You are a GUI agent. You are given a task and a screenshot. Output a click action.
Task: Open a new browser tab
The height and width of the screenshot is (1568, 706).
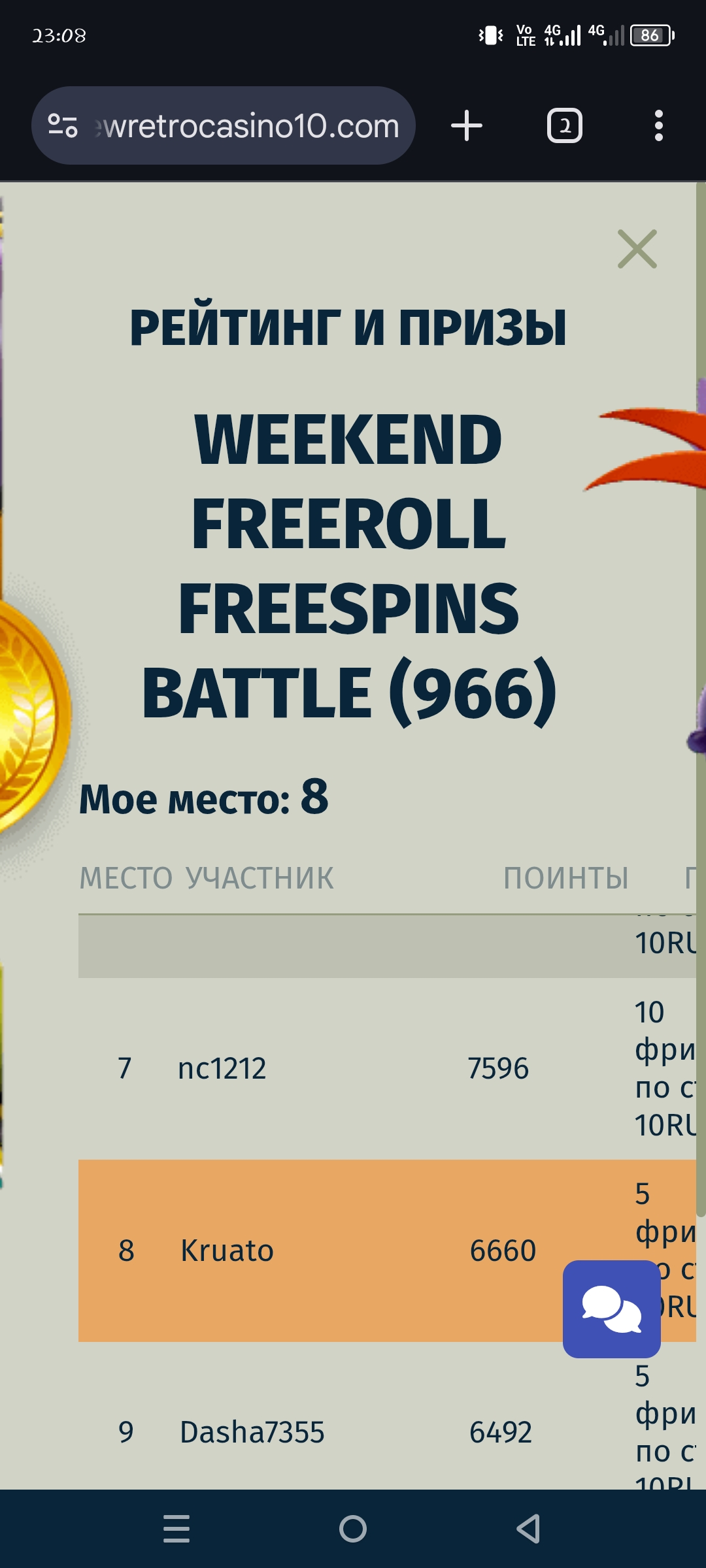(467, 125)
